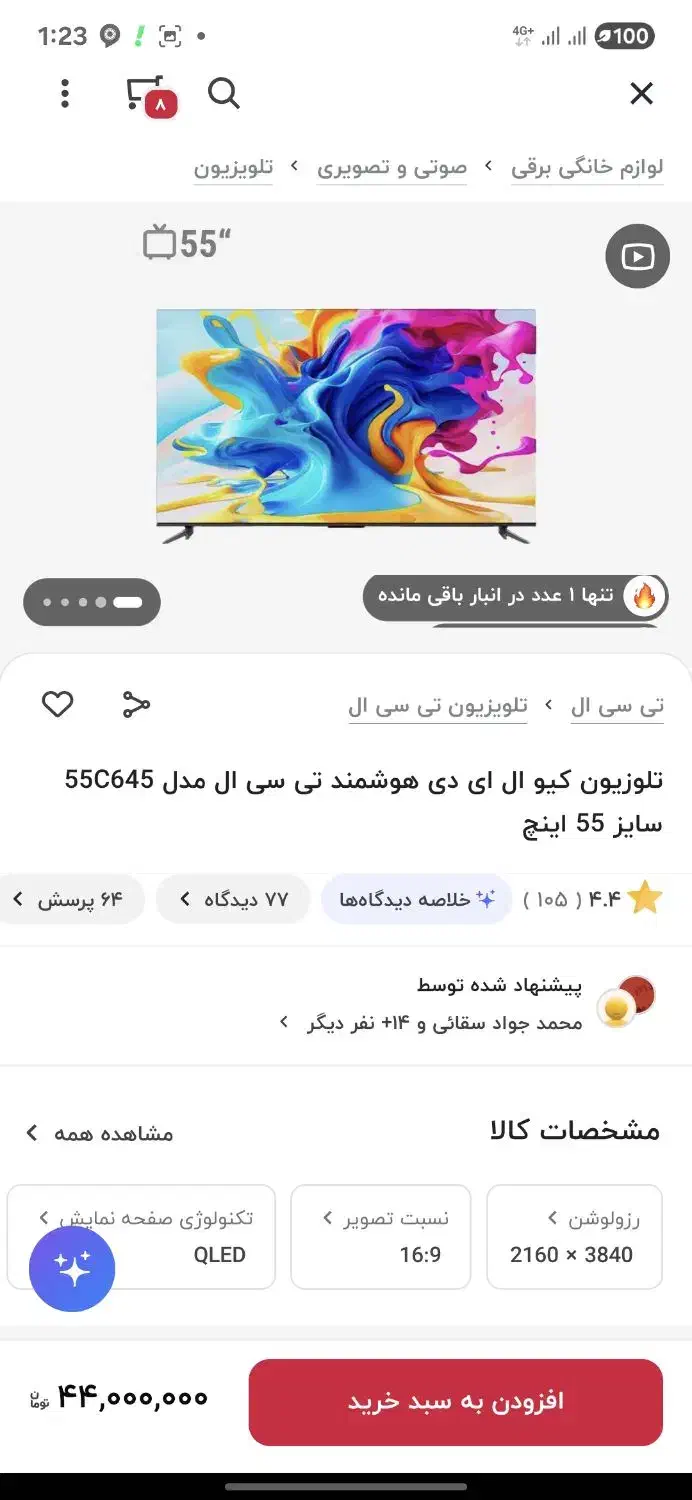The height and width of the screenshot is (1500, 692).
Task: Close the product page
Action: 641,94
